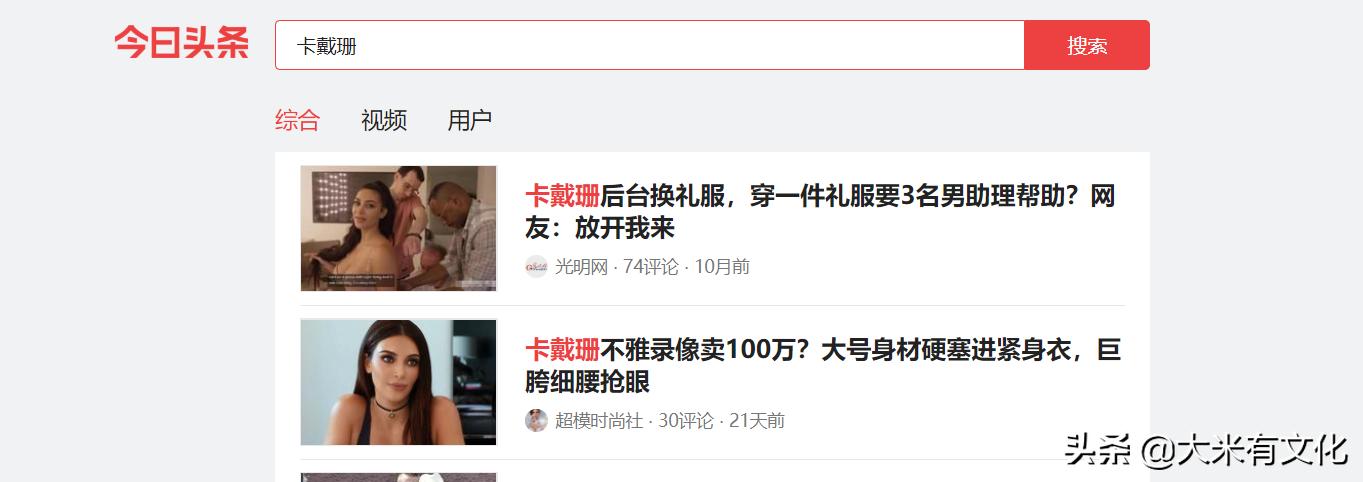Screen dimensions: 1363x482
Task: Go to the 今日头条 homepage logo
Action: tap(181, 43)
